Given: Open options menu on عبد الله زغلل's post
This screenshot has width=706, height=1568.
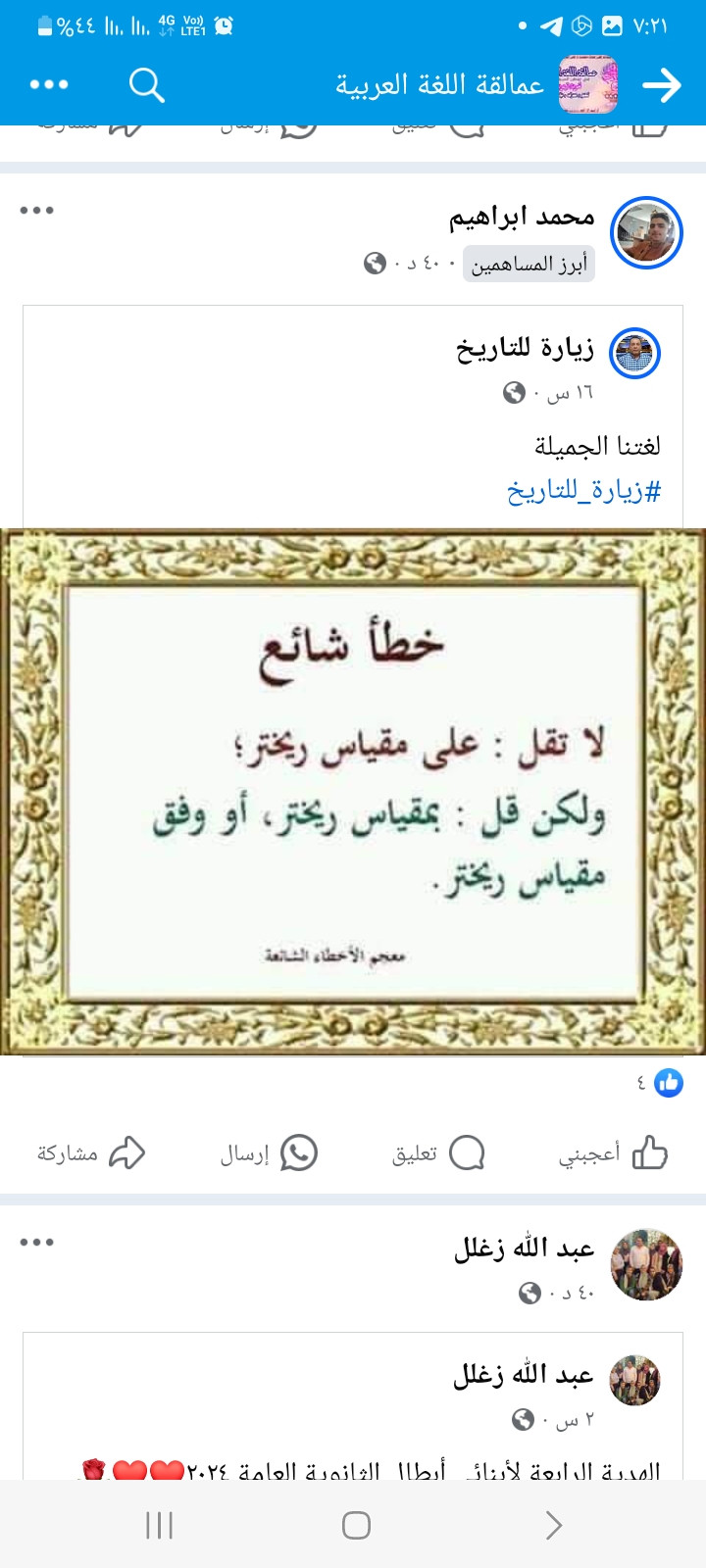Looking at the screenshot, I should pyautogui.click(x=37, y=1243).
